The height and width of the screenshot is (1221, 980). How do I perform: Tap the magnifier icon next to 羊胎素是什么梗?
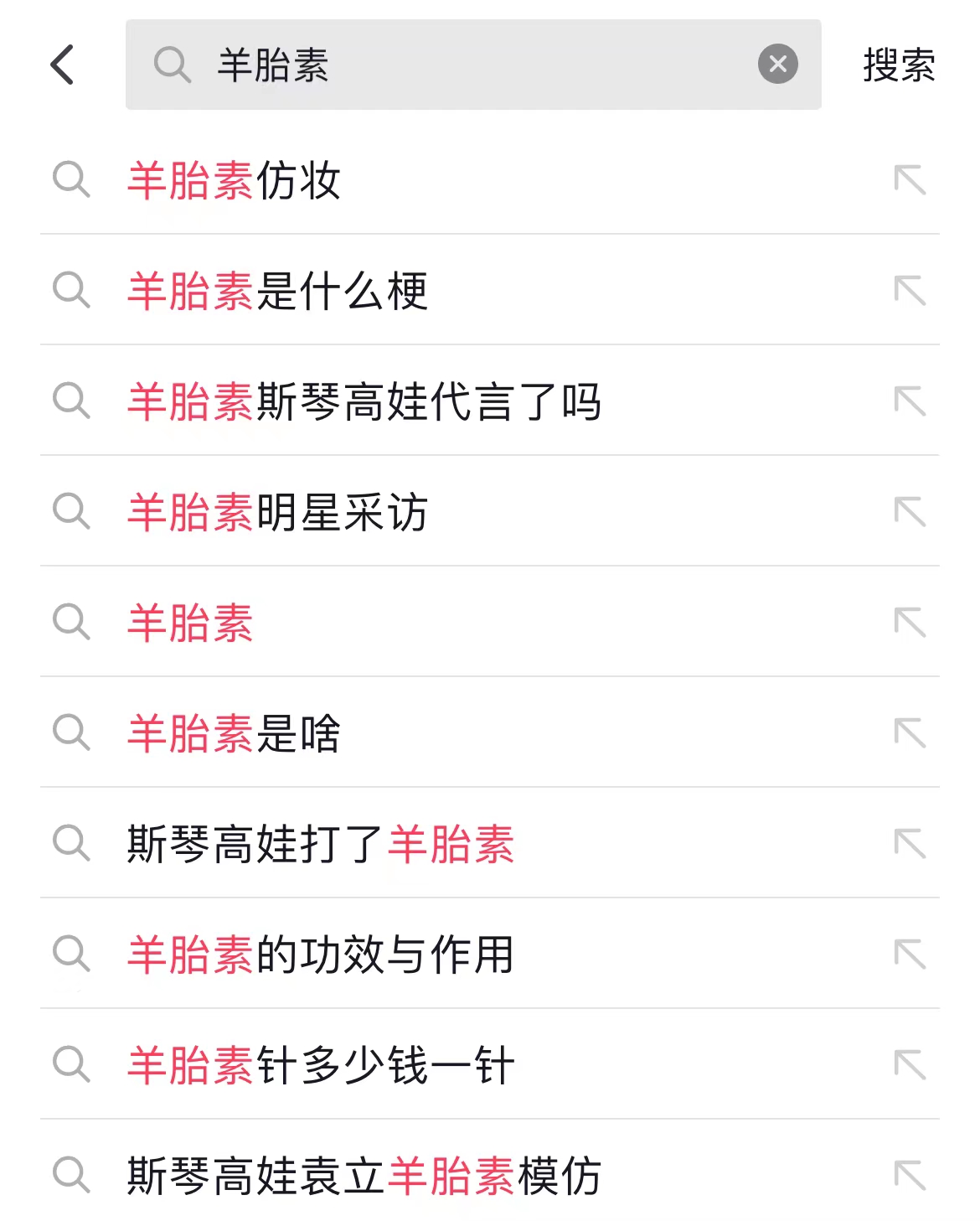[73, 292]
